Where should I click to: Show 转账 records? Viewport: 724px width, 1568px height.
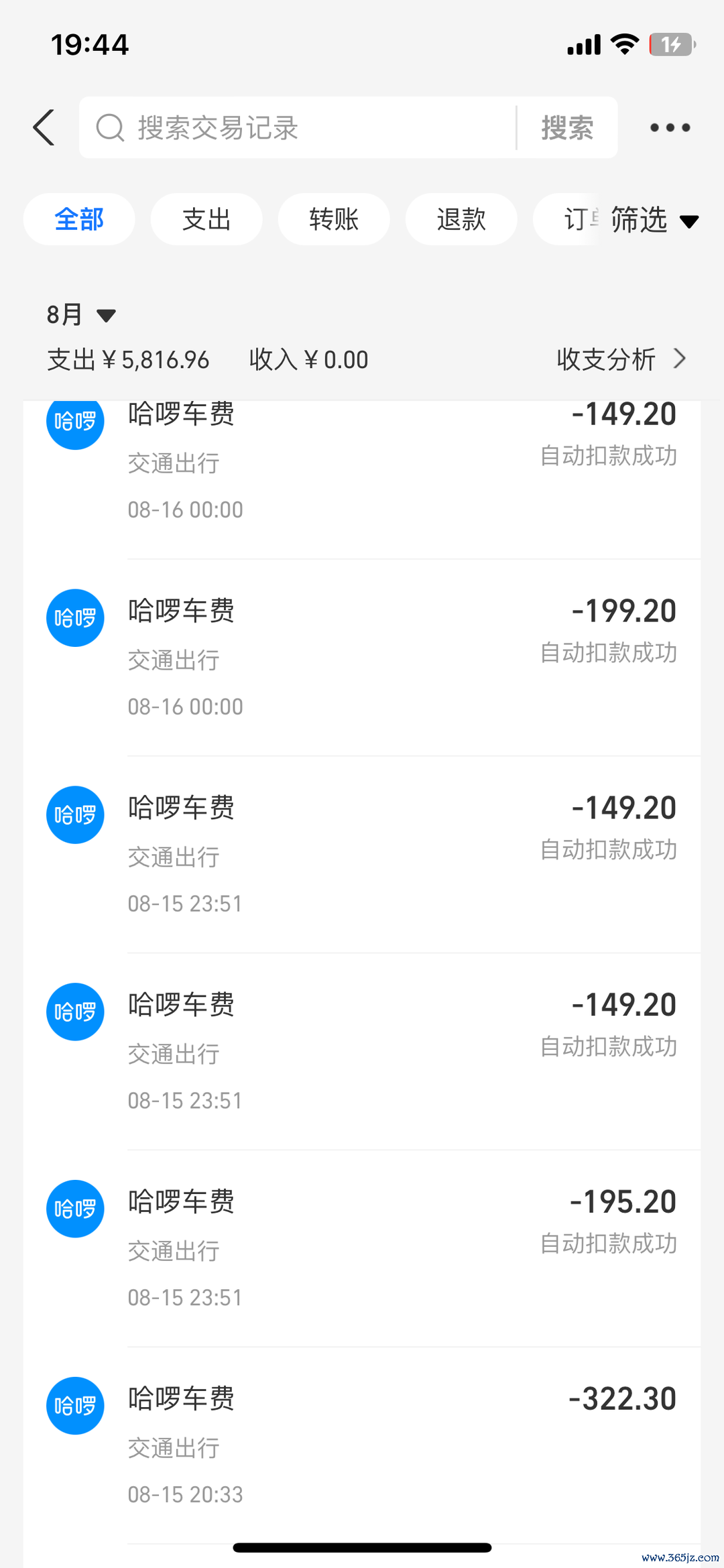334,219
